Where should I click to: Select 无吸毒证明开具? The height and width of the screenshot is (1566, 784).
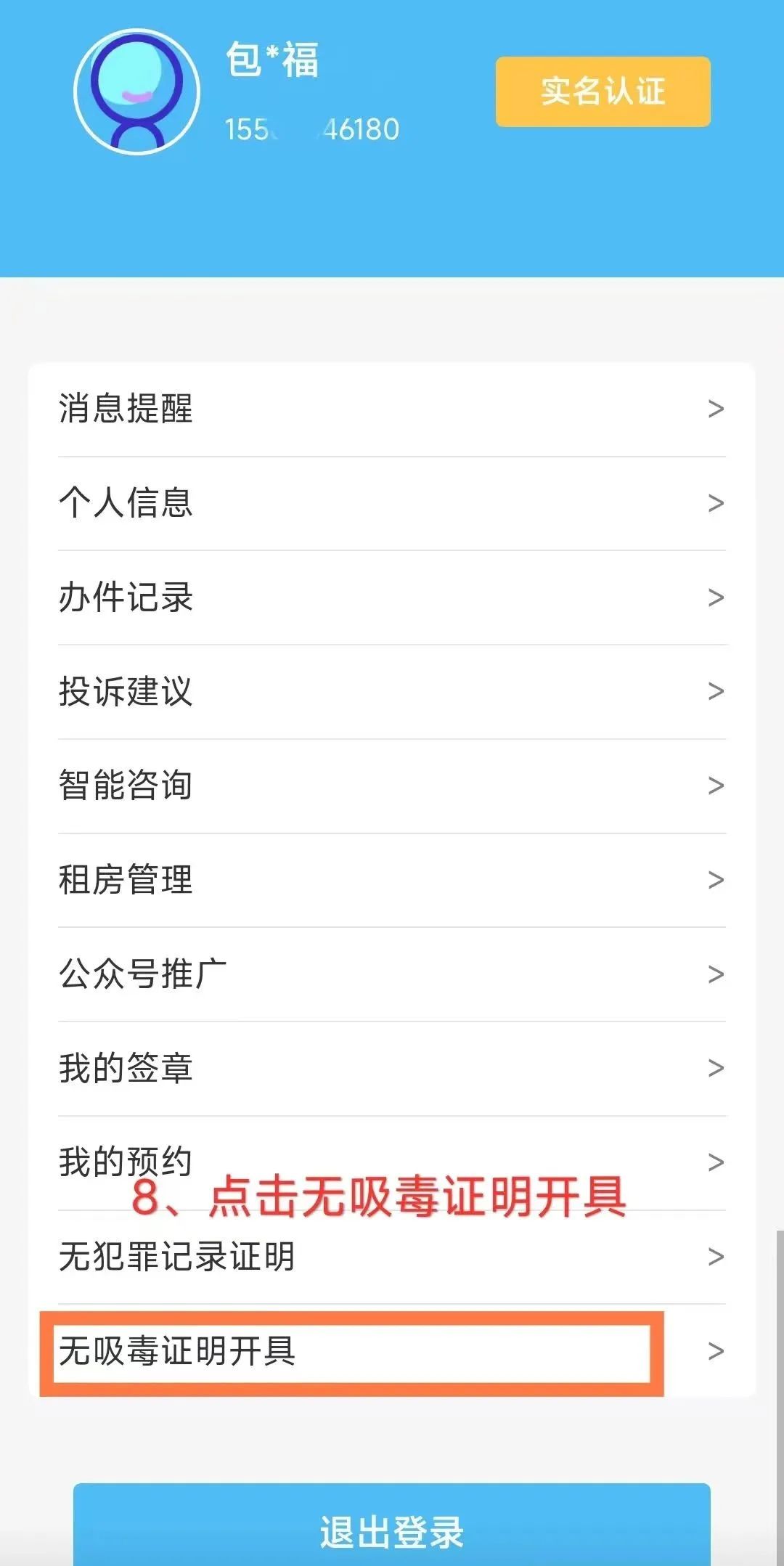pyautogui.click(x=351, y=1352)
